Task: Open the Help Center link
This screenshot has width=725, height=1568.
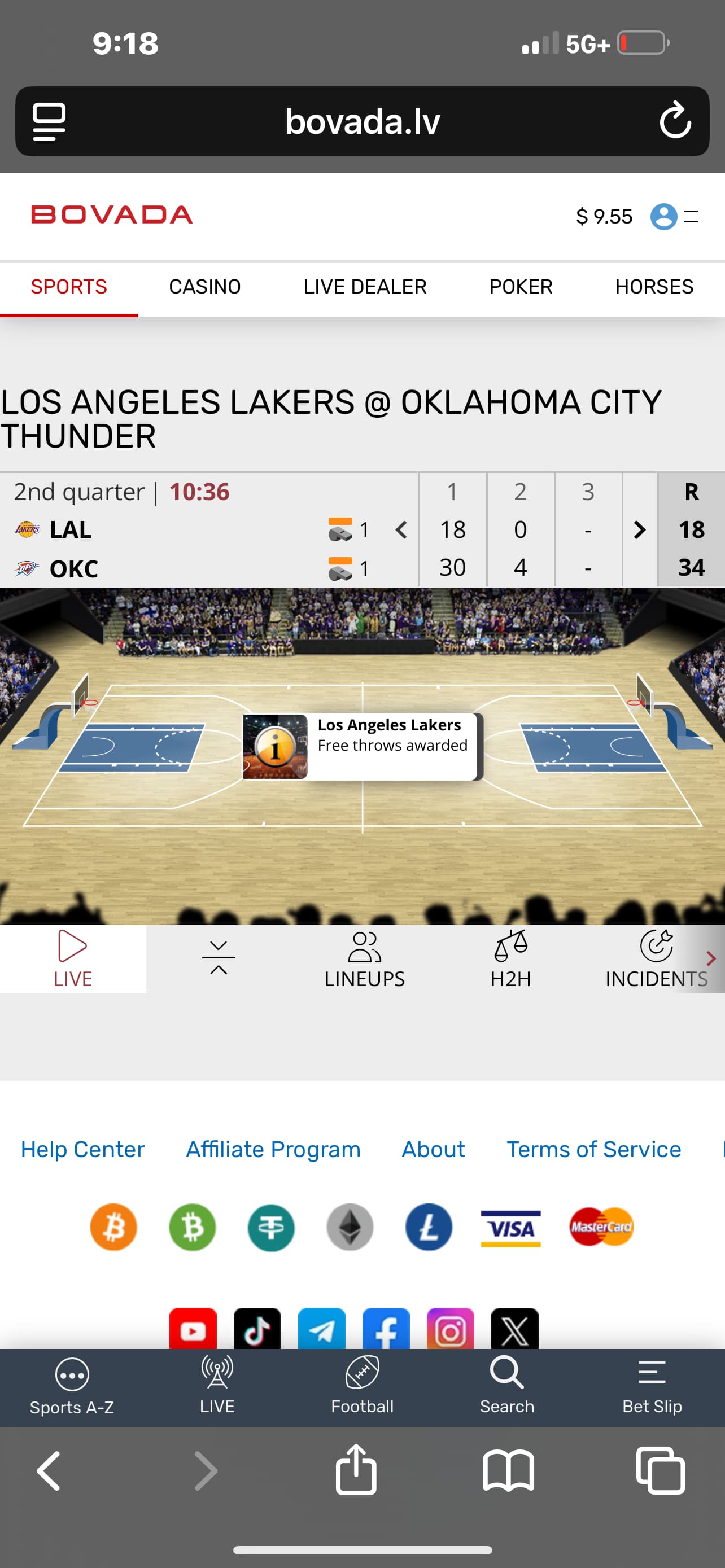Action: coord(83,1149)
